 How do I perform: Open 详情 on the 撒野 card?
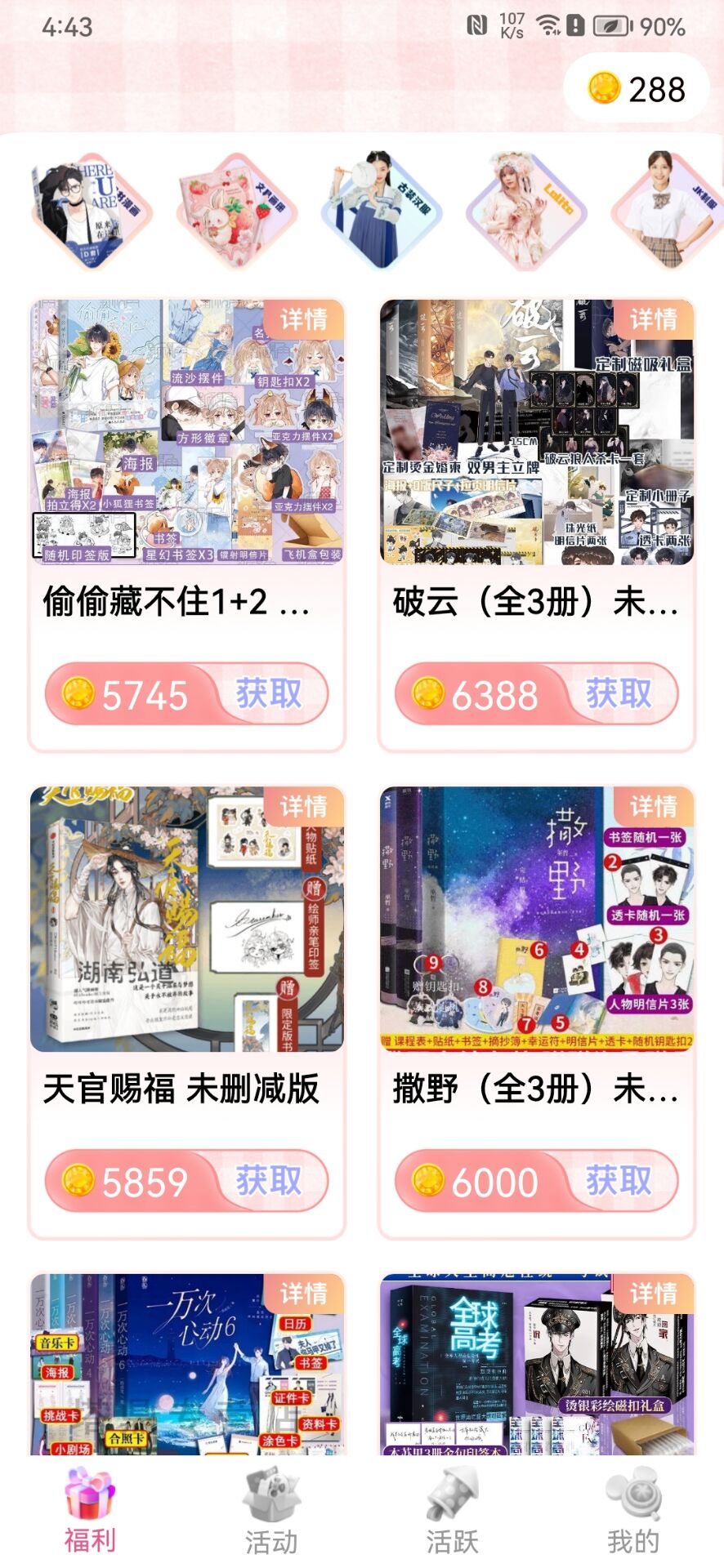[x=656, y=805]
